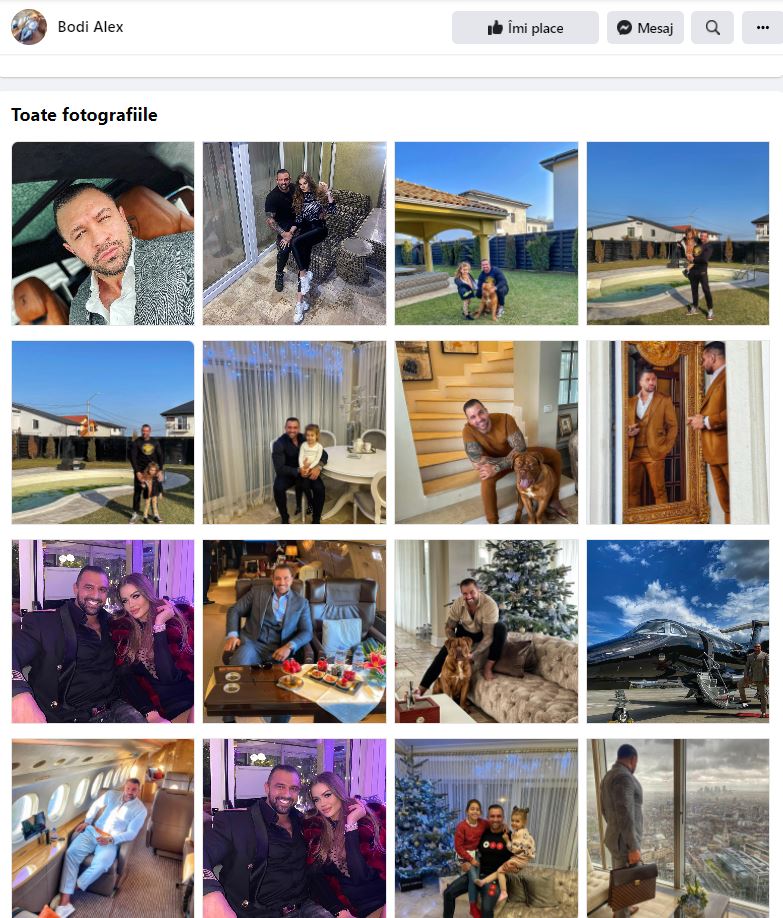Open the black private jet photo

[x=678, y=631]
